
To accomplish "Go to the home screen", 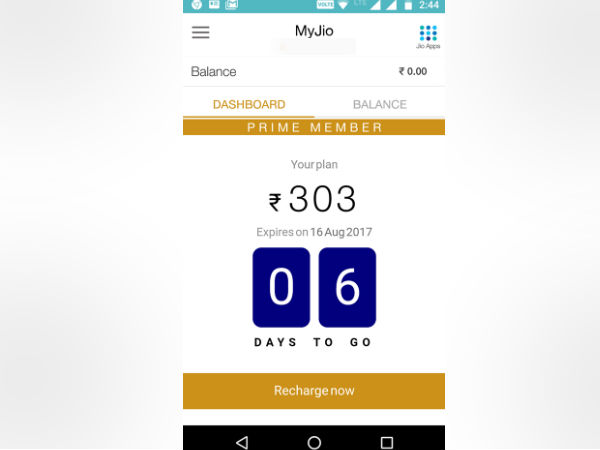I will click(x=314, y=441).
